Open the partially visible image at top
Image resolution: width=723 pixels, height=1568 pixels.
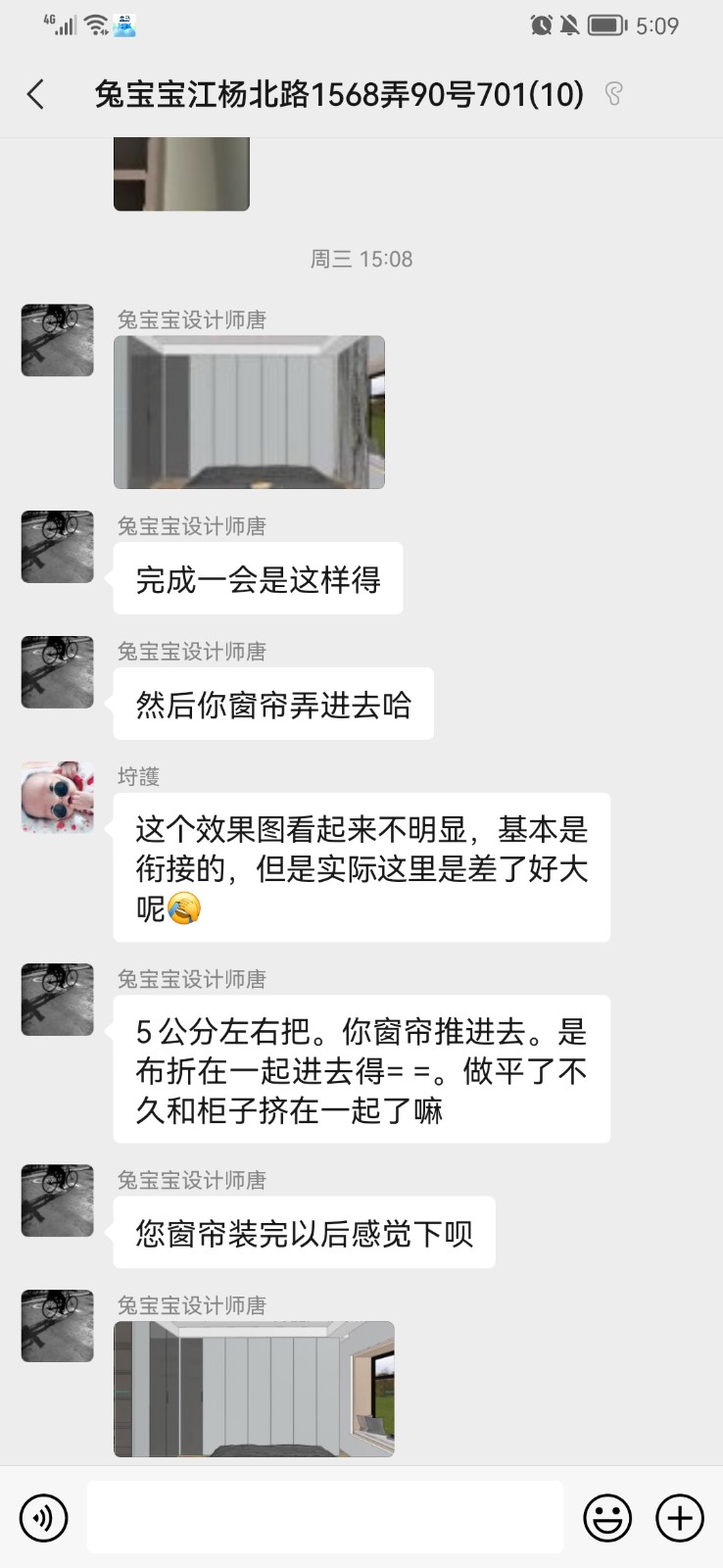(x=181, y=174)
